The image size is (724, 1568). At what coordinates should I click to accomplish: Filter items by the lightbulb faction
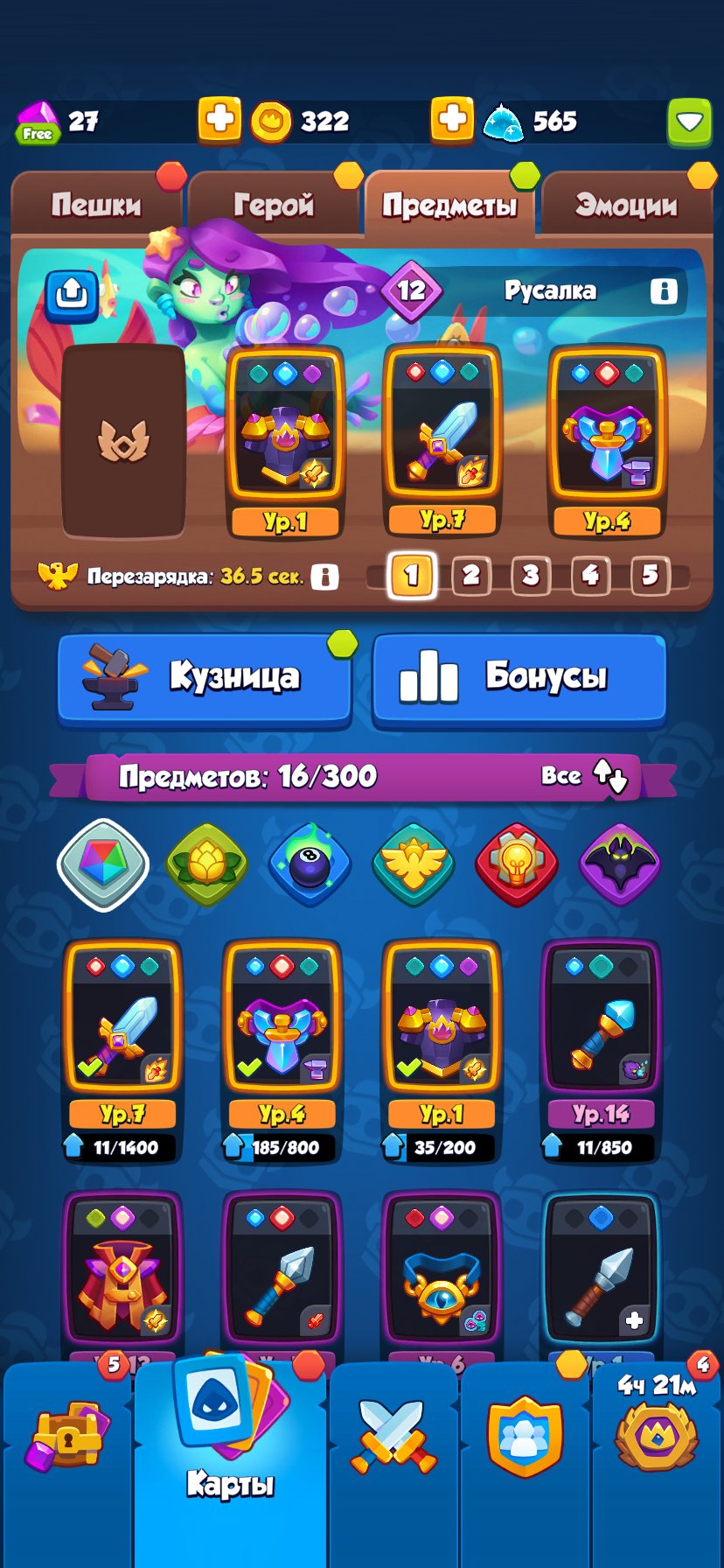coord(516,864)
